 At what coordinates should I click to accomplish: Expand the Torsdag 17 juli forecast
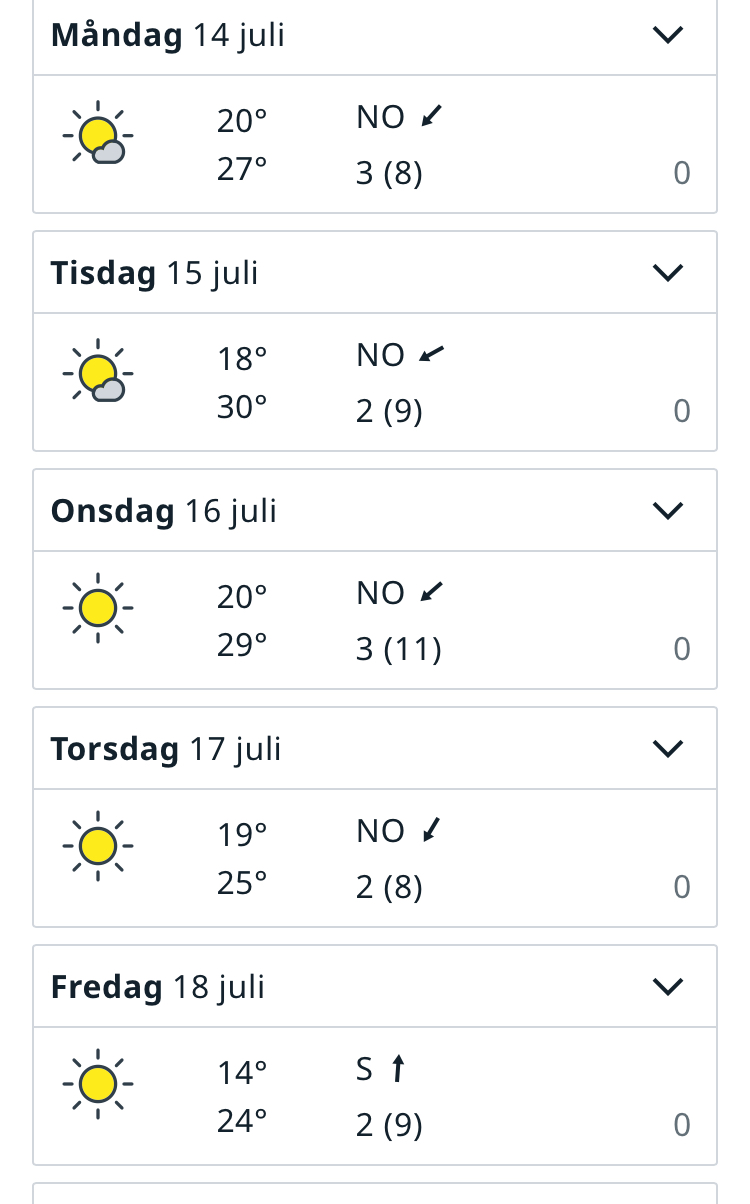[x=667, y=748]
